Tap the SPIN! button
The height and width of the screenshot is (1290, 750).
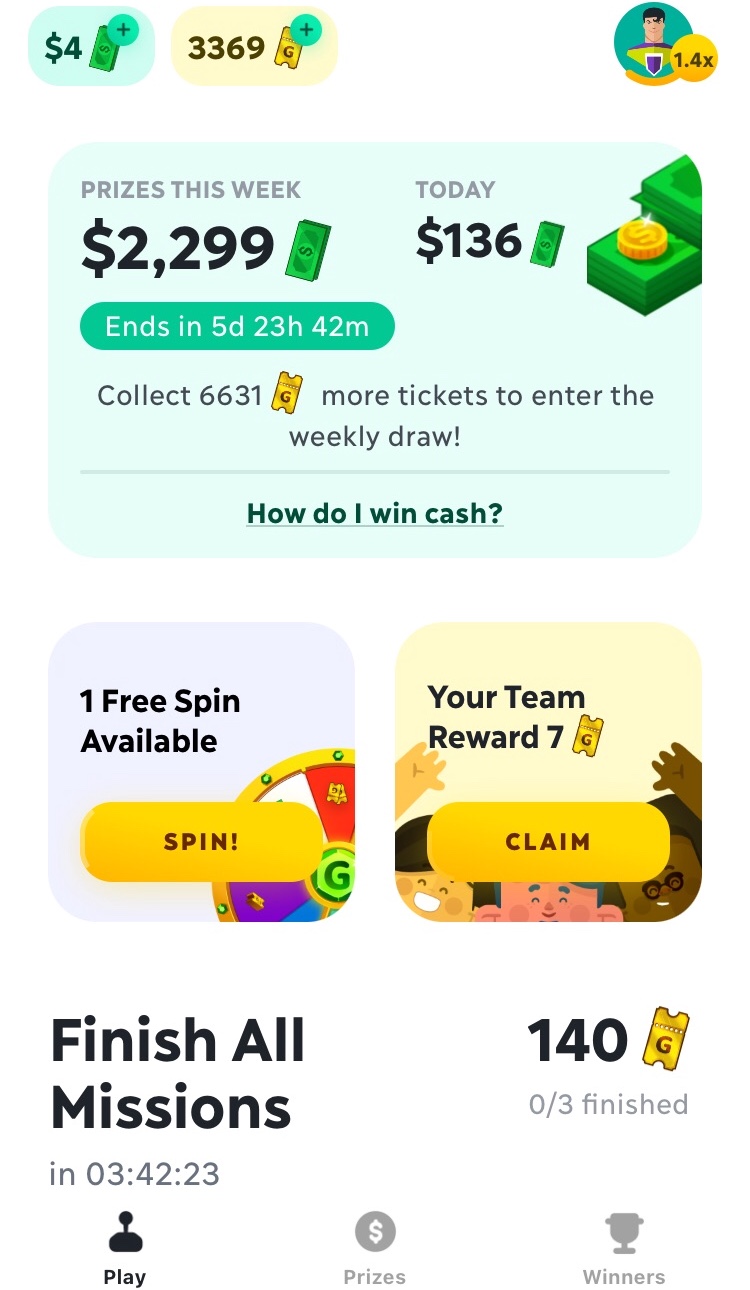tap(201, 842)
